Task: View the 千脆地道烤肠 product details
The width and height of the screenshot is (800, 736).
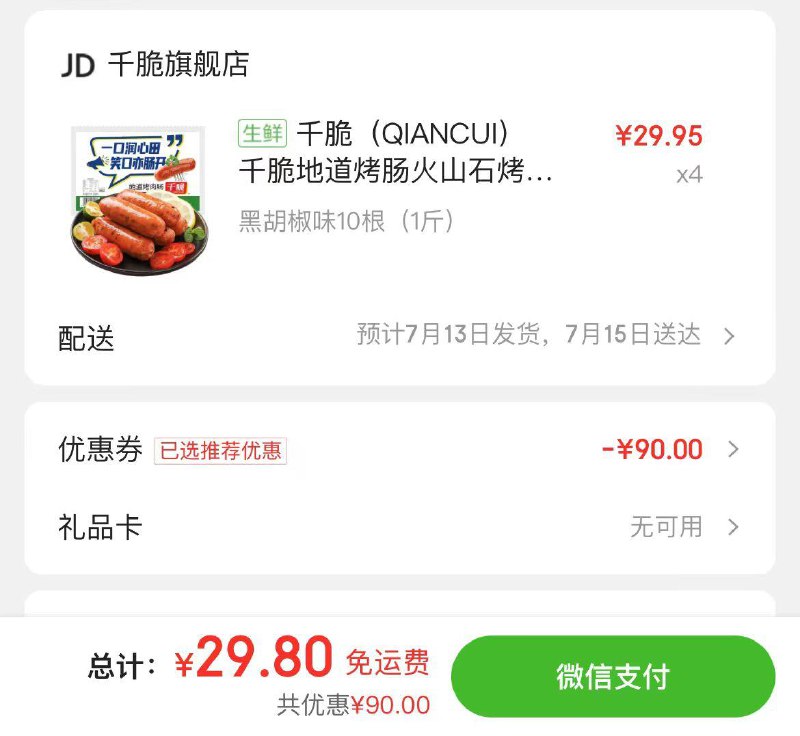Action: tap(395, 171)
